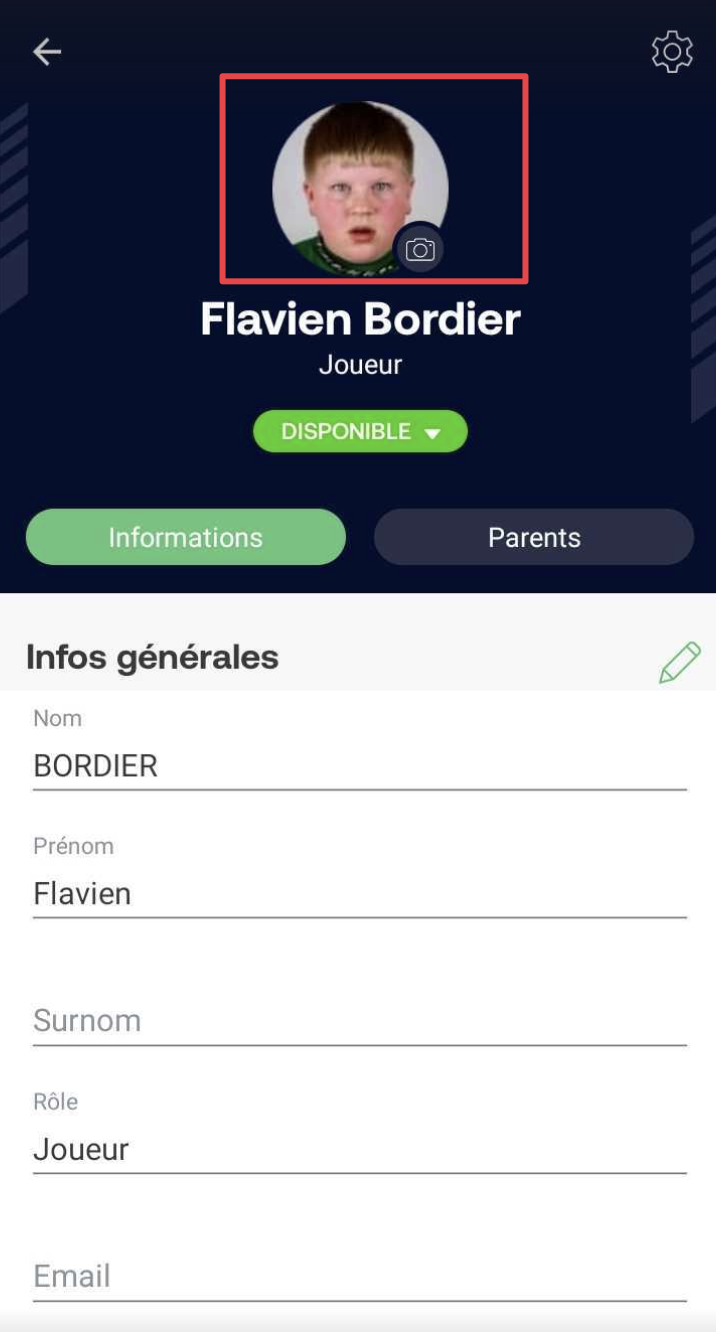Screen dimensions: 716x1332
Task: Go back using the top-left arrow
Action: pyautogui.click(x=47, y=52)
